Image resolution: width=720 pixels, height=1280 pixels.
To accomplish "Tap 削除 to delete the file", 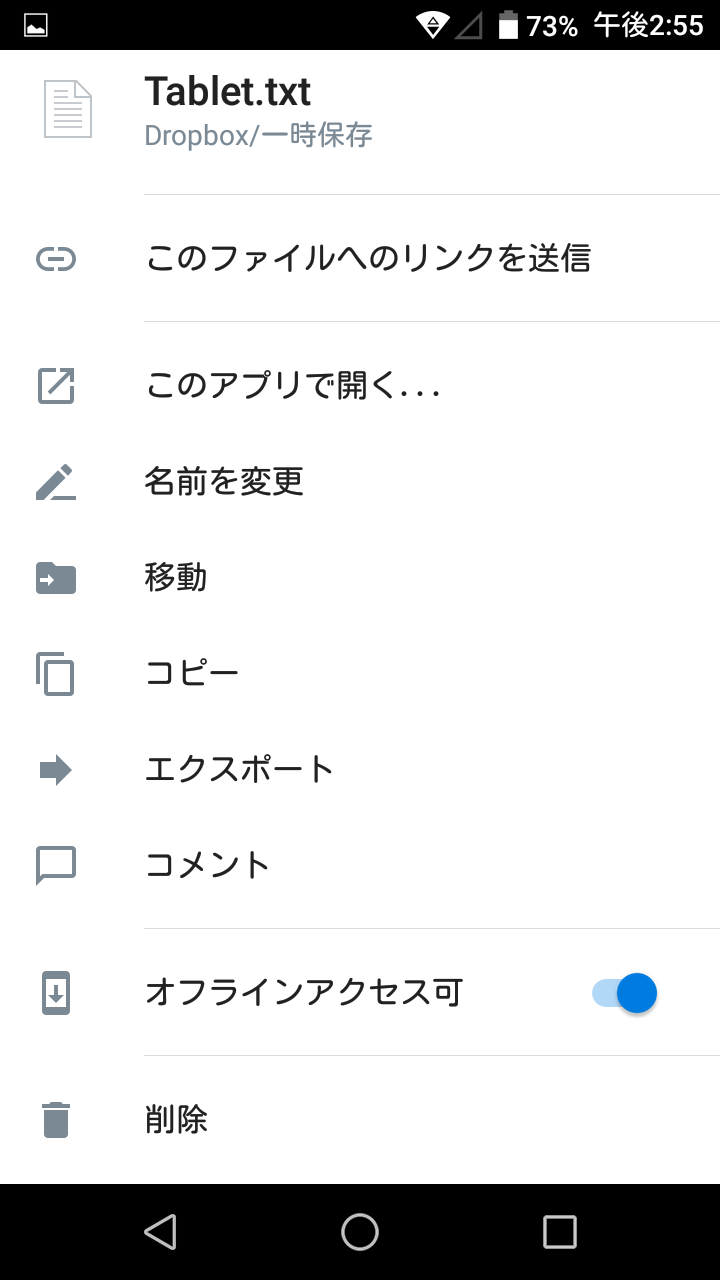I will pyautogui.click(x=360, y=1120).
